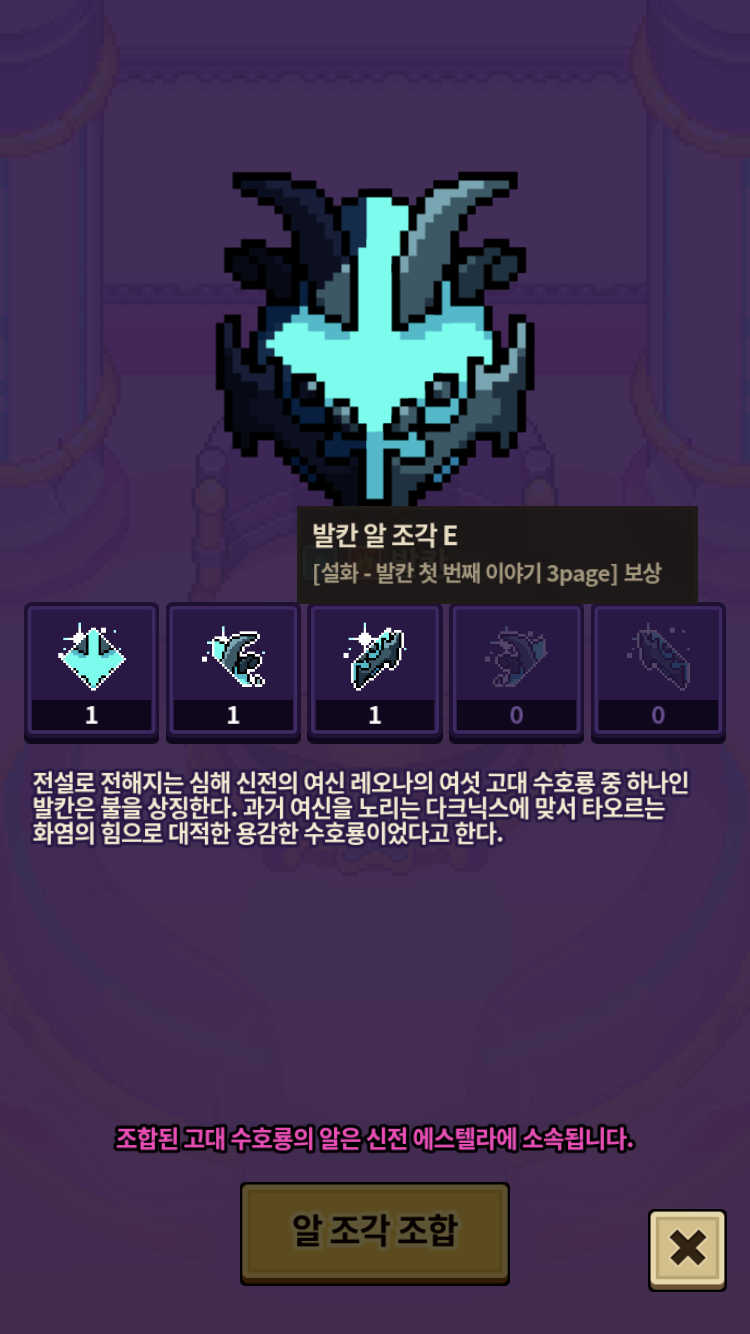The width and height of the screenshot is (750, 1334).
Task: Close the egg fragment screen
Action: pyautogui.click(x=687, y=1249)
